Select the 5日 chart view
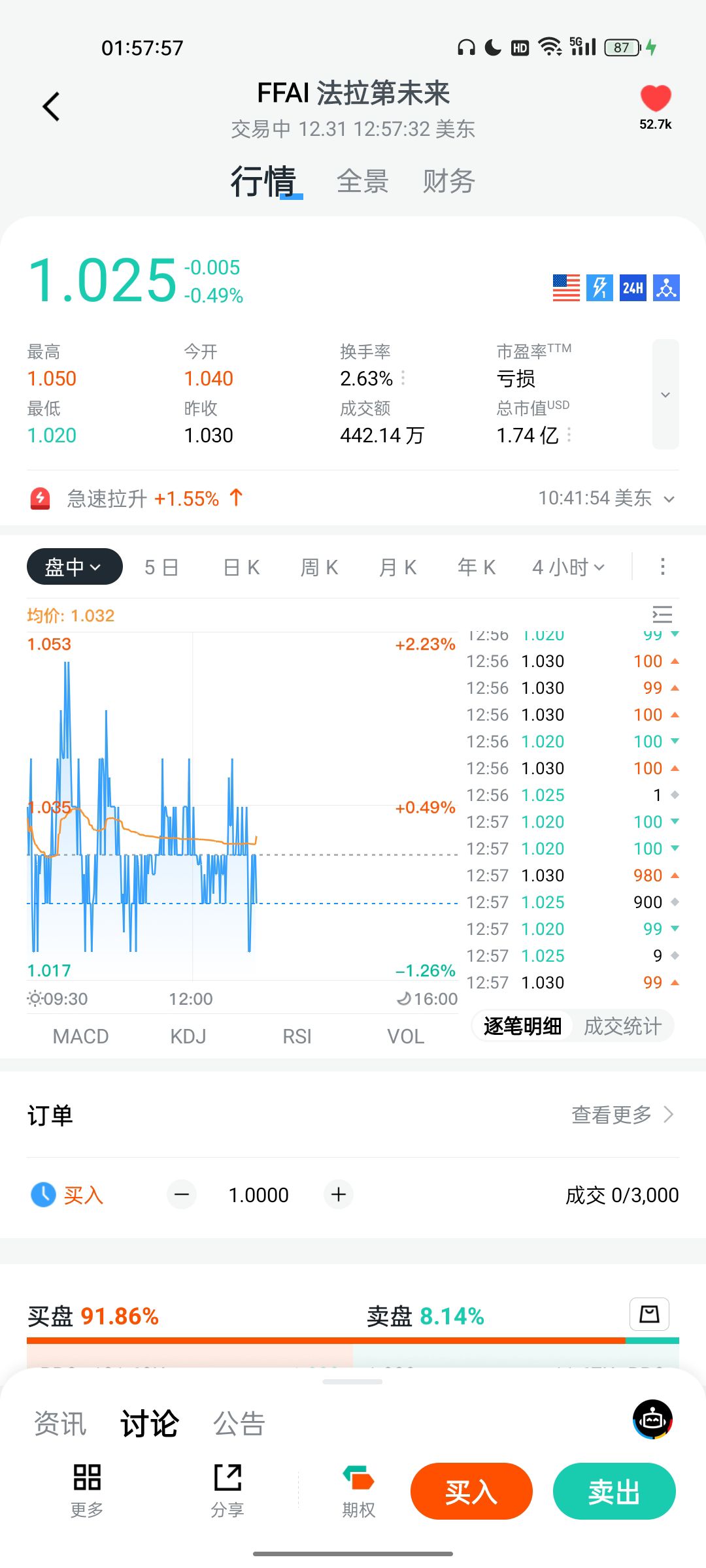Viewport: 706px width, 1568px height. click(161, 567)
